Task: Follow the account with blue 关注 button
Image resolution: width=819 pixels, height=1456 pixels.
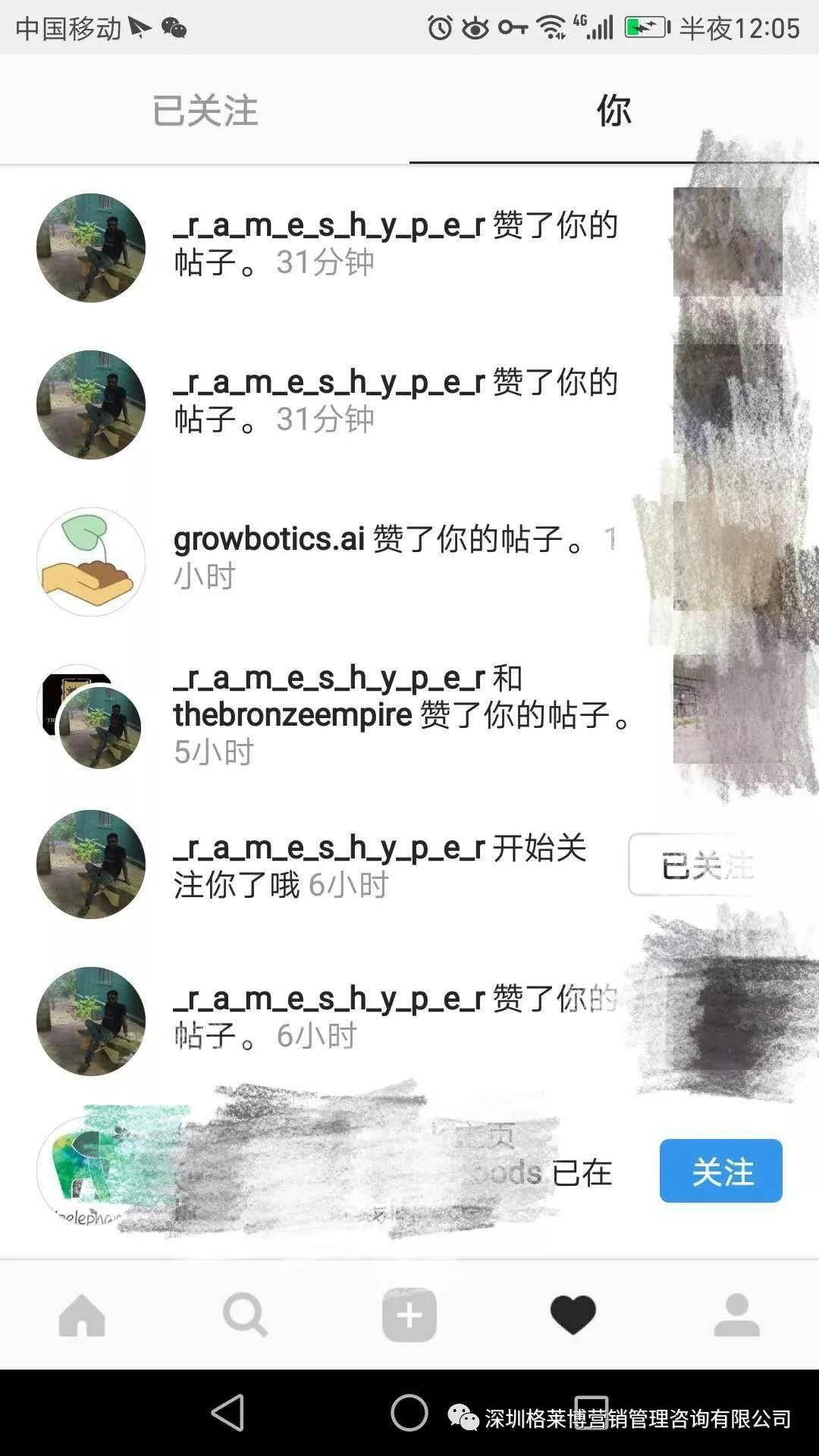Action: click(x=720, y=1171)
